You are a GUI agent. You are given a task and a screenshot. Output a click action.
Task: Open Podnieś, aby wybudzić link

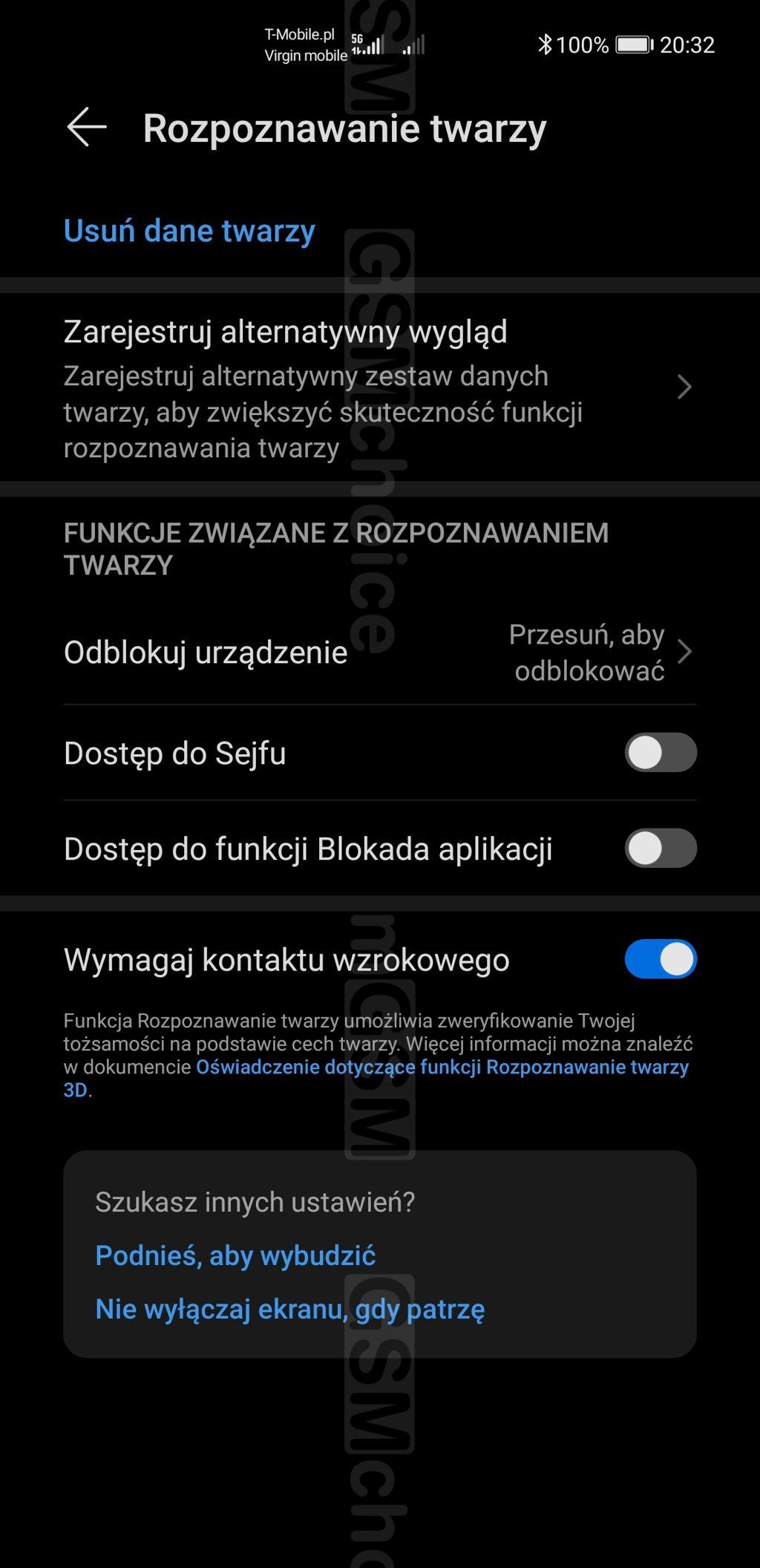coord(235,1255)
